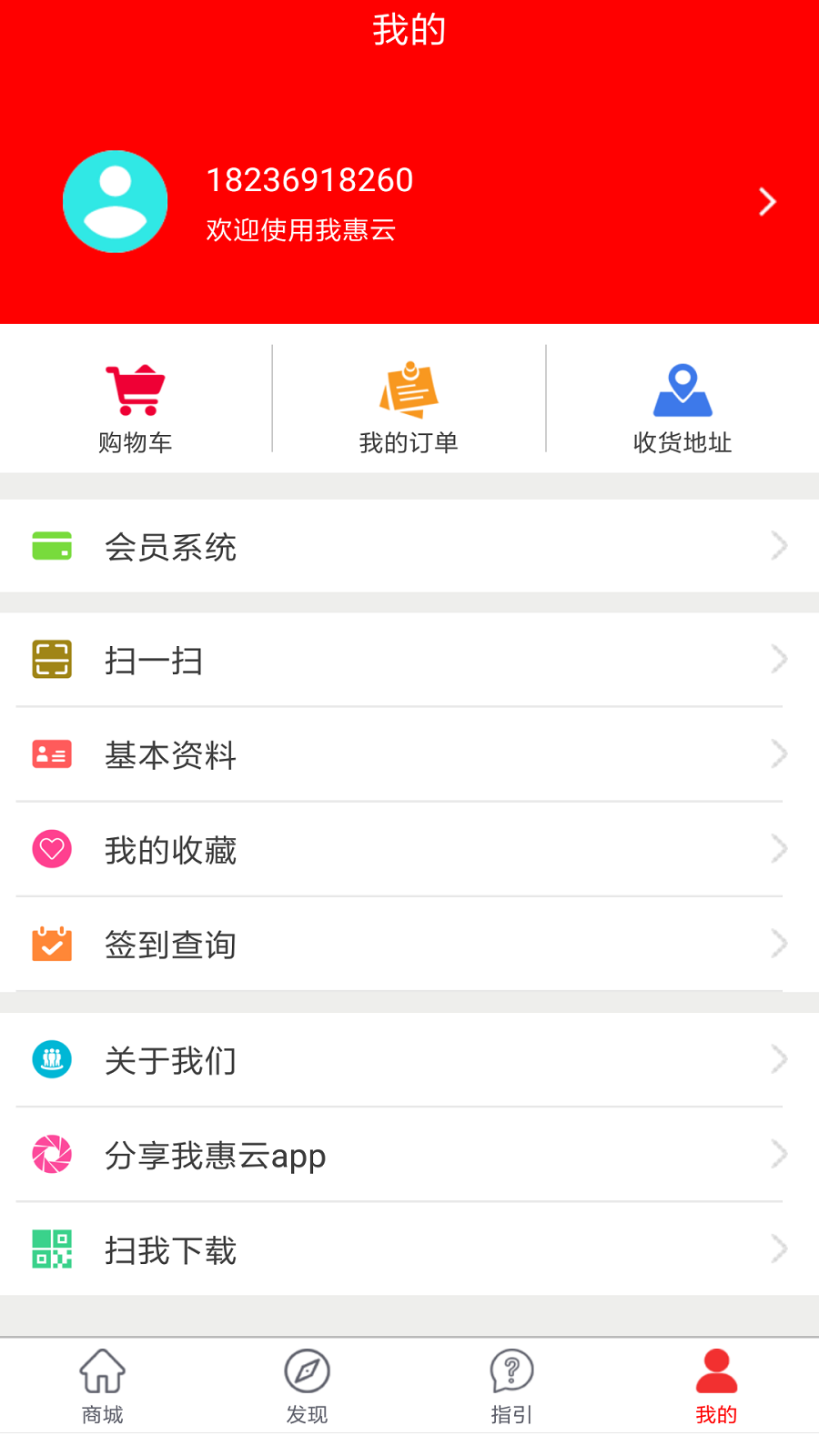Open the 会员系统 row

(409, 546)
